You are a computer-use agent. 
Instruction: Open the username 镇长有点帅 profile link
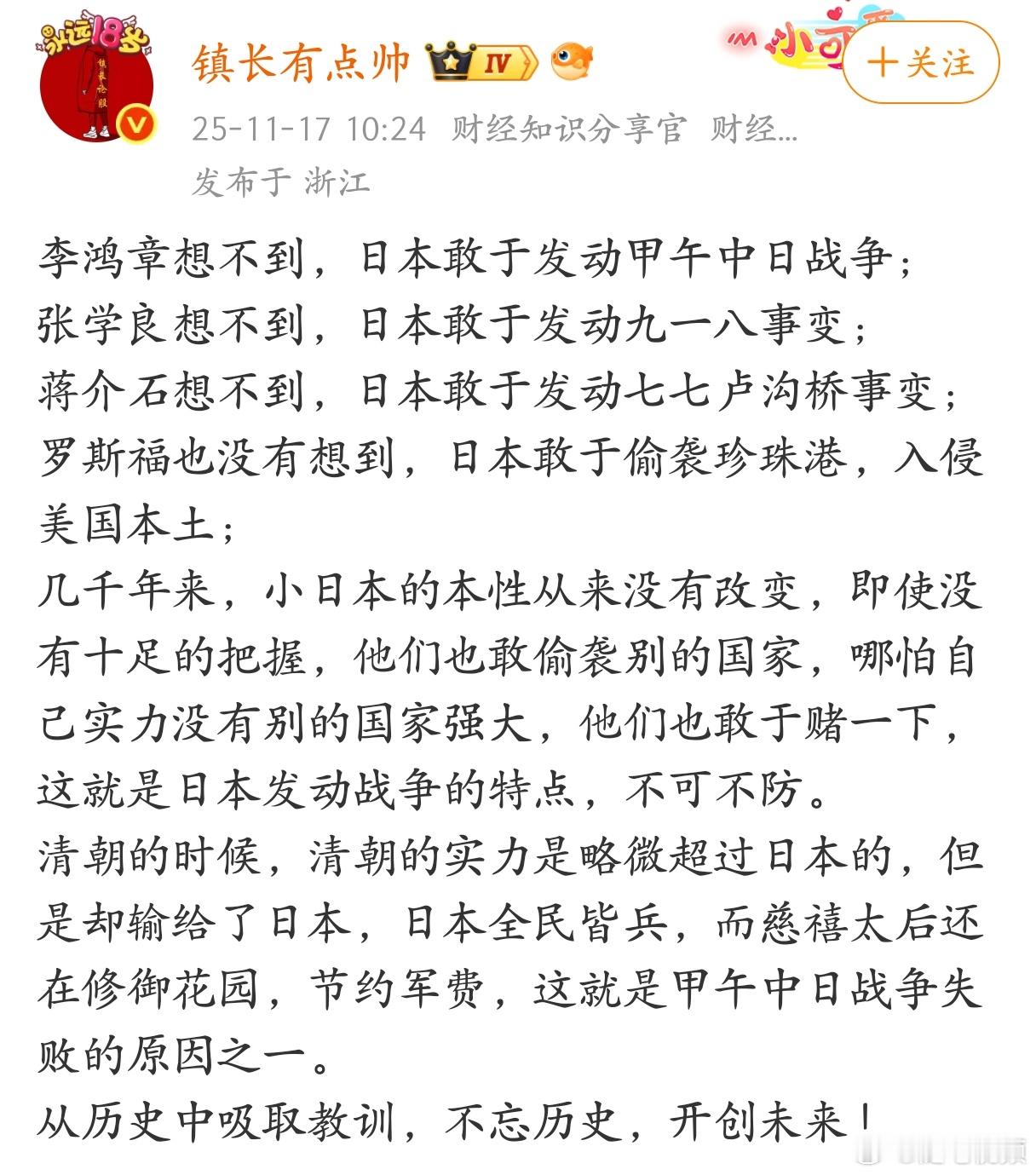[300, 61]
